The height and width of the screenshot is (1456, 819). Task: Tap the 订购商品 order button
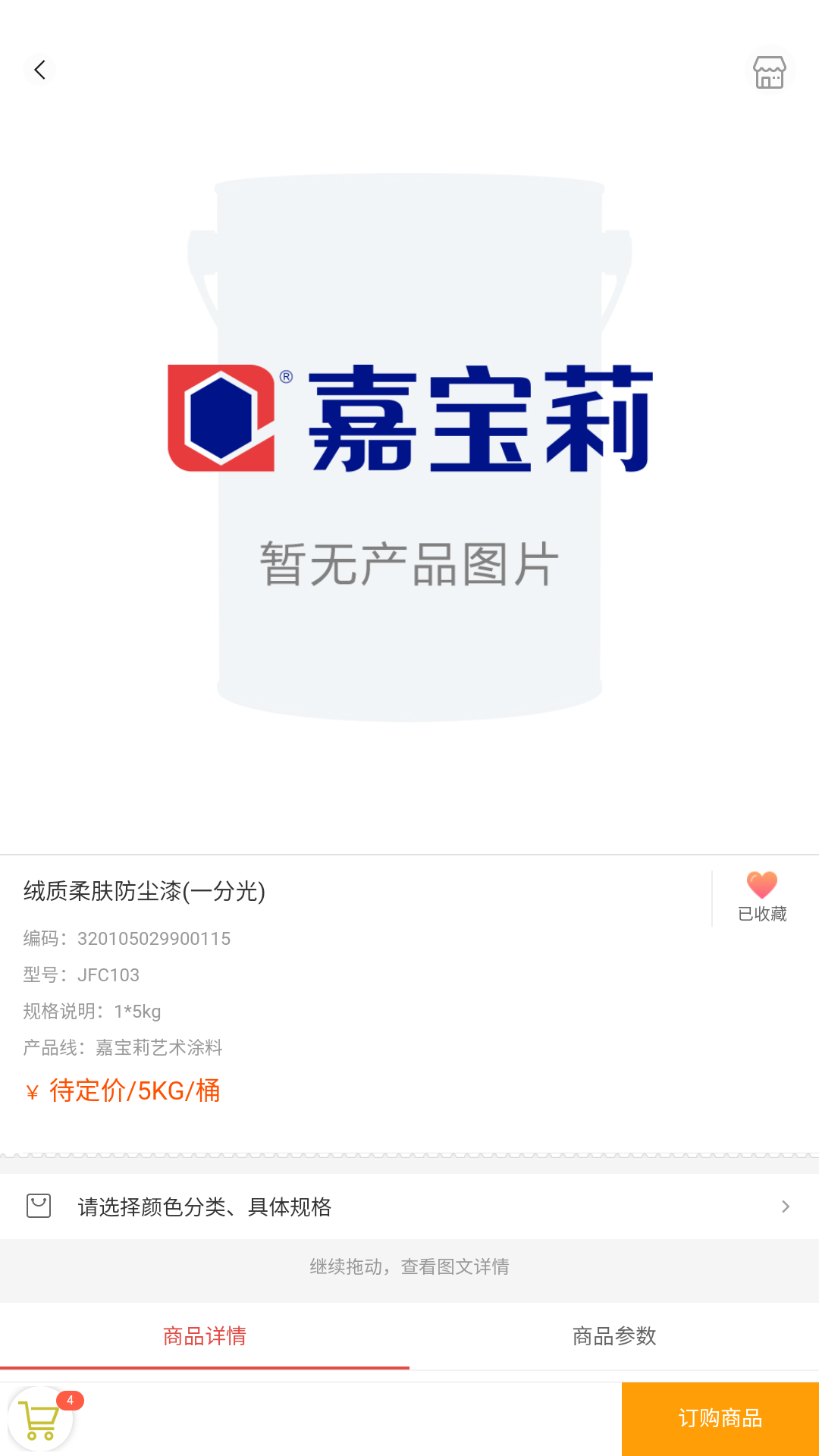[719, 1418]
